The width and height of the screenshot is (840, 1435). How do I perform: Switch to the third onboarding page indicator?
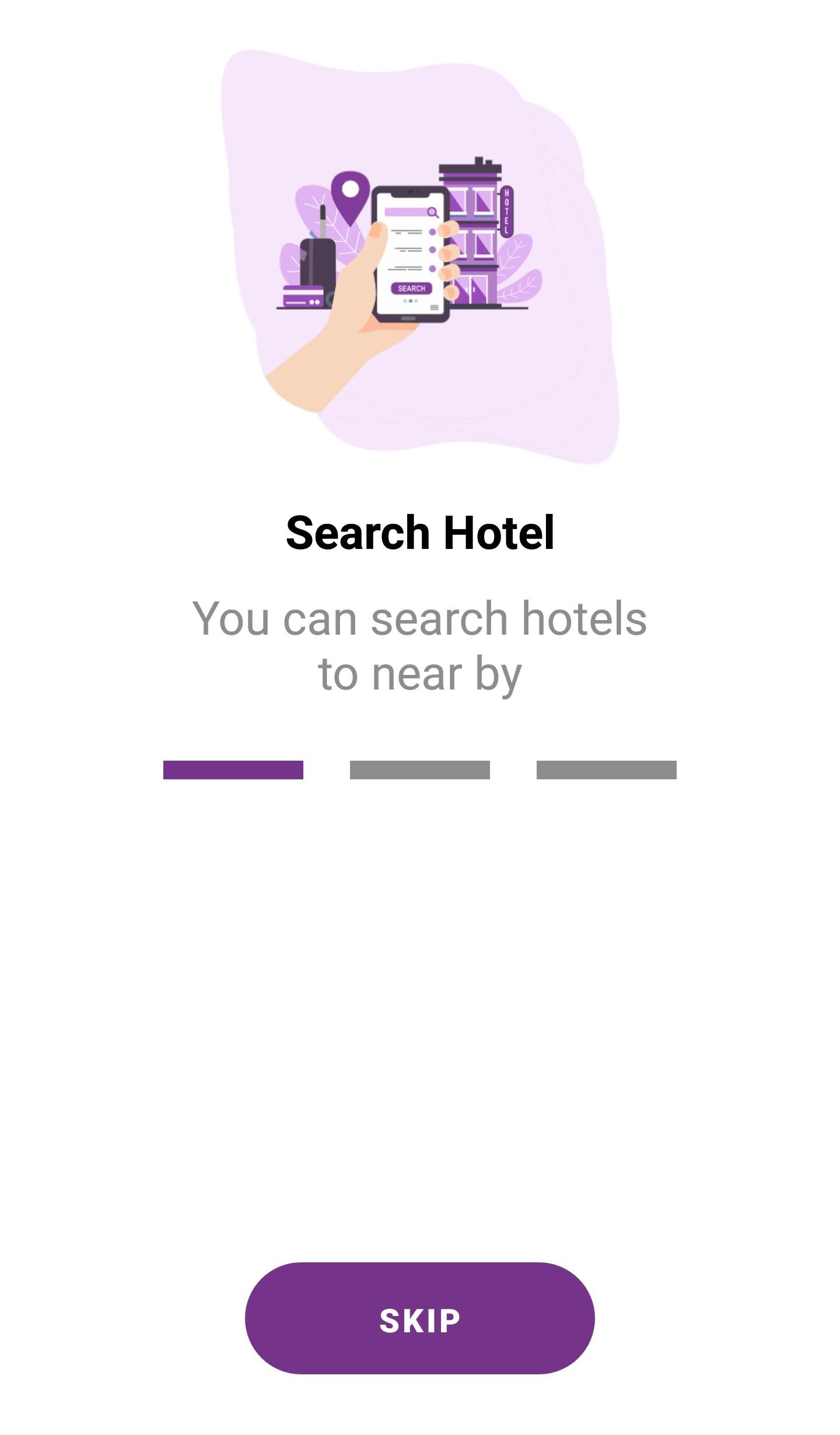(x=607, y=770)
